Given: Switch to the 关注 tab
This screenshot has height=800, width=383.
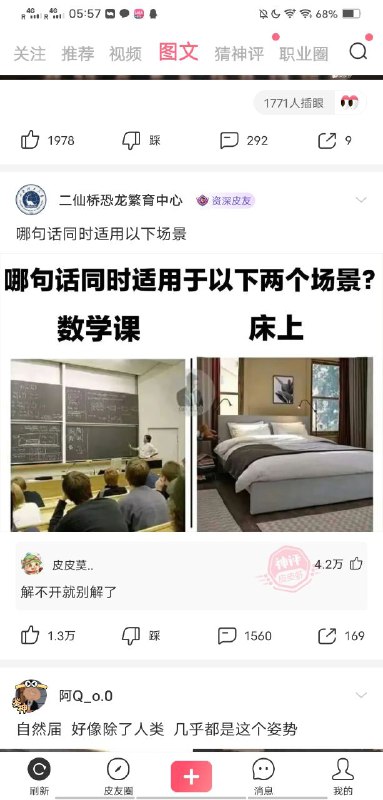Looking at the screenshot, I should (x=29, y=54).
